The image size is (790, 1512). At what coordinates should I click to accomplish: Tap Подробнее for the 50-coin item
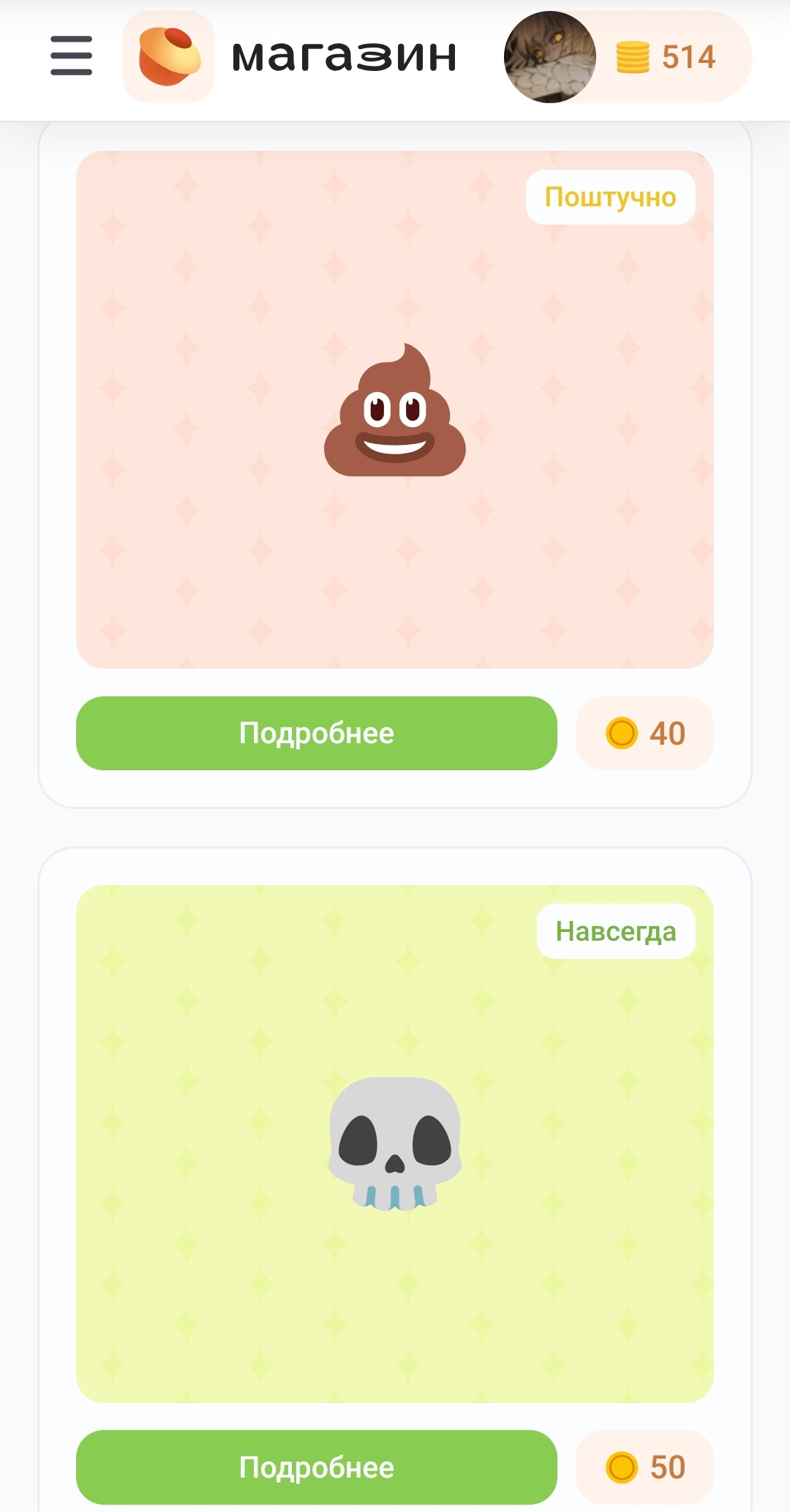pyautogui.click(x=316, y=1467)
